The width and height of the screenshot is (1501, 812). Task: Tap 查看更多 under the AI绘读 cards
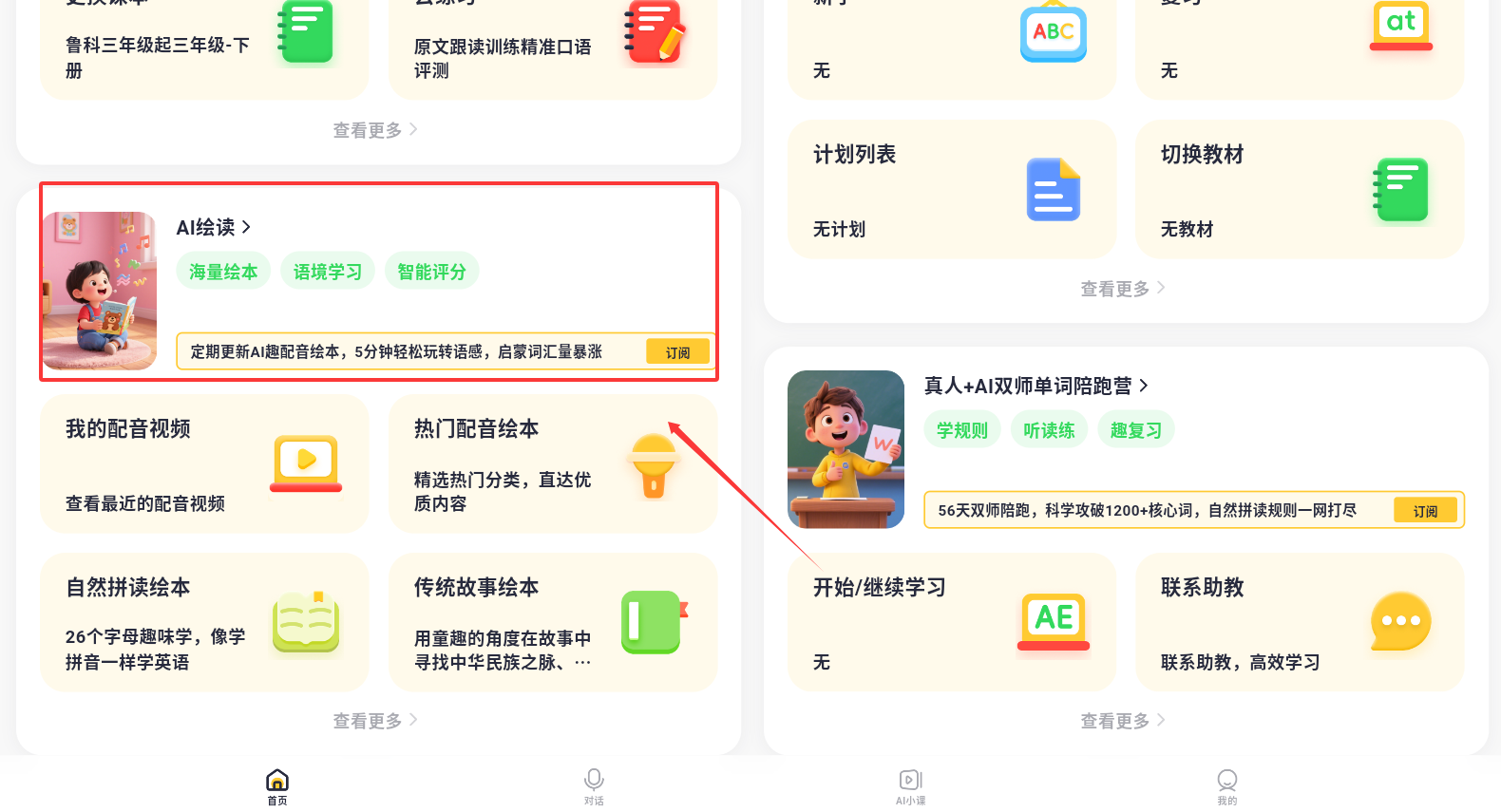pyautogui.click(x=375, y=721)
